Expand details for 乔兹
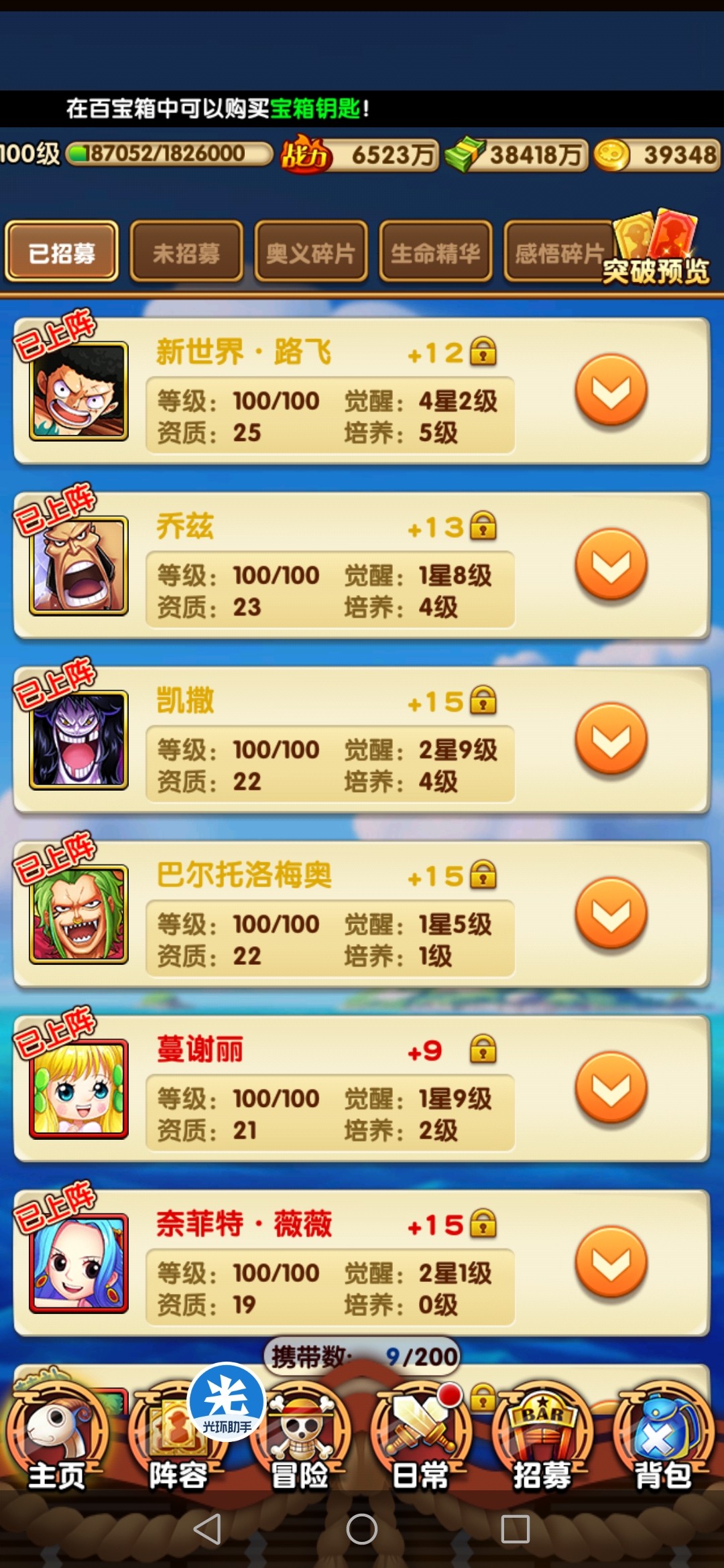This screenshot has width=724, height=1568. [x=611, y=564]
